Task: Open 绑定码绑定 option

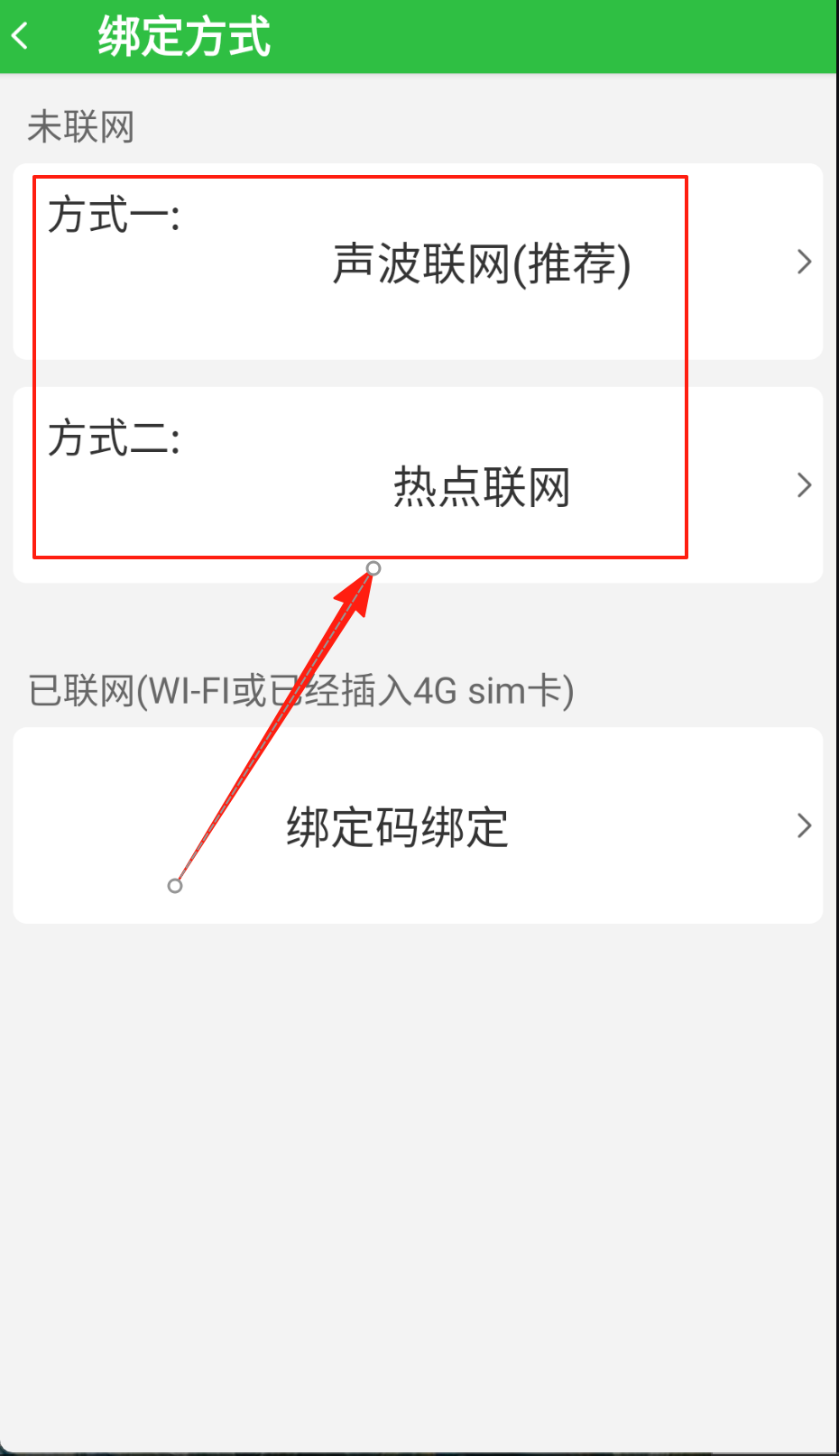Action: [417, 825]
